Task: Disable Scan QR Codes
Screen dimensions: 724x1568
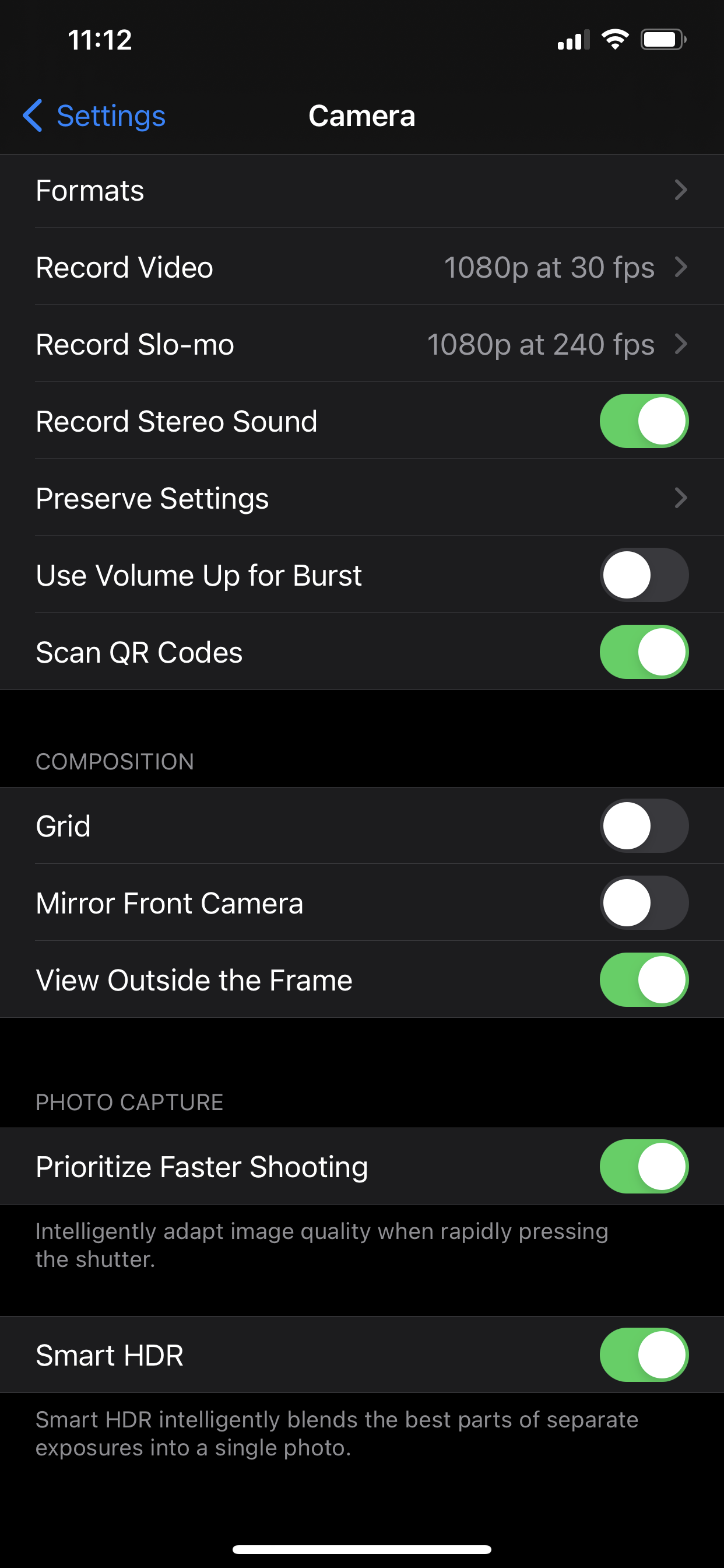Action: coord(644,652)
